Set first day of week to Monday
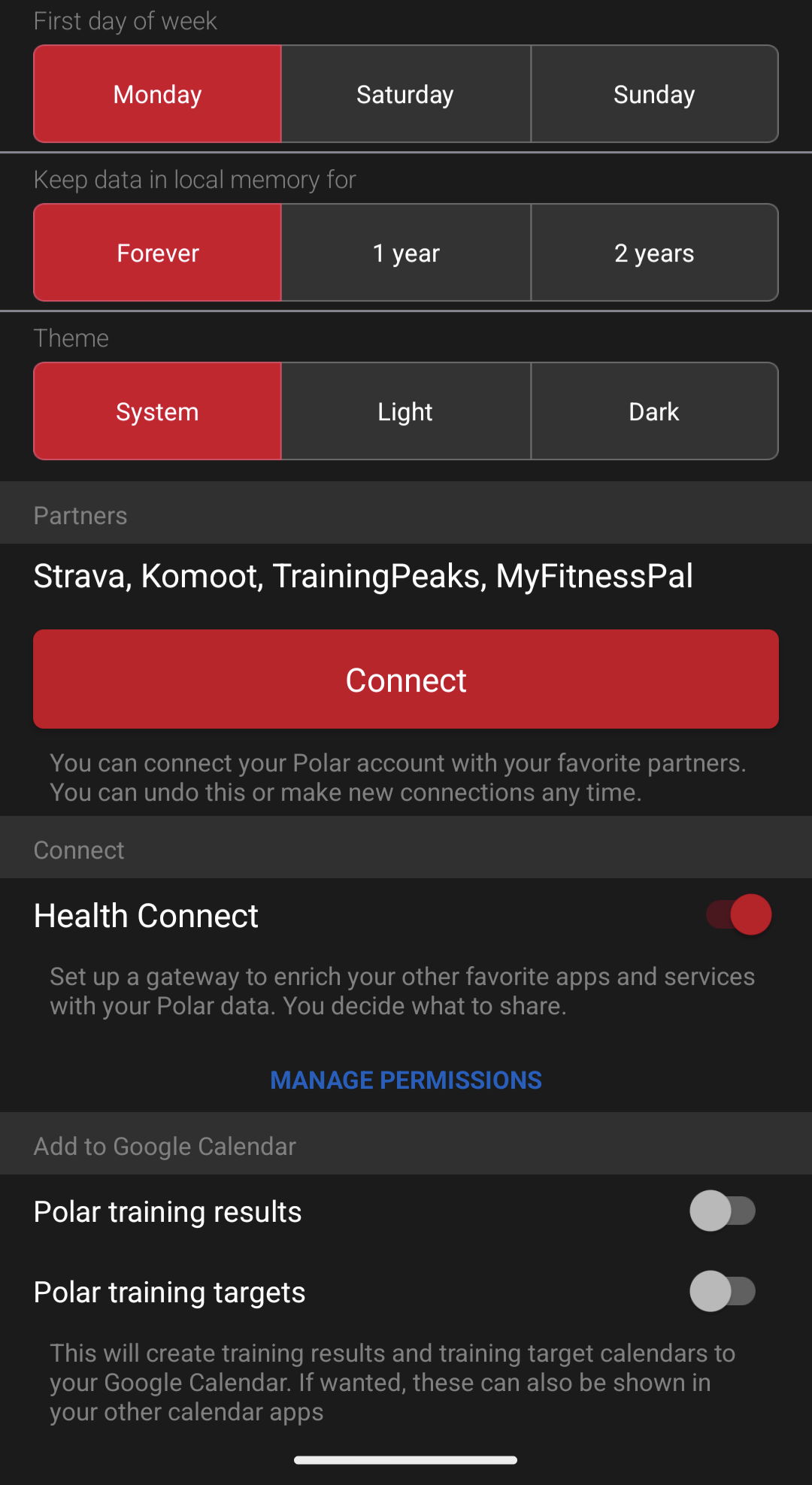812x1485 pixels. pos(157,94)
